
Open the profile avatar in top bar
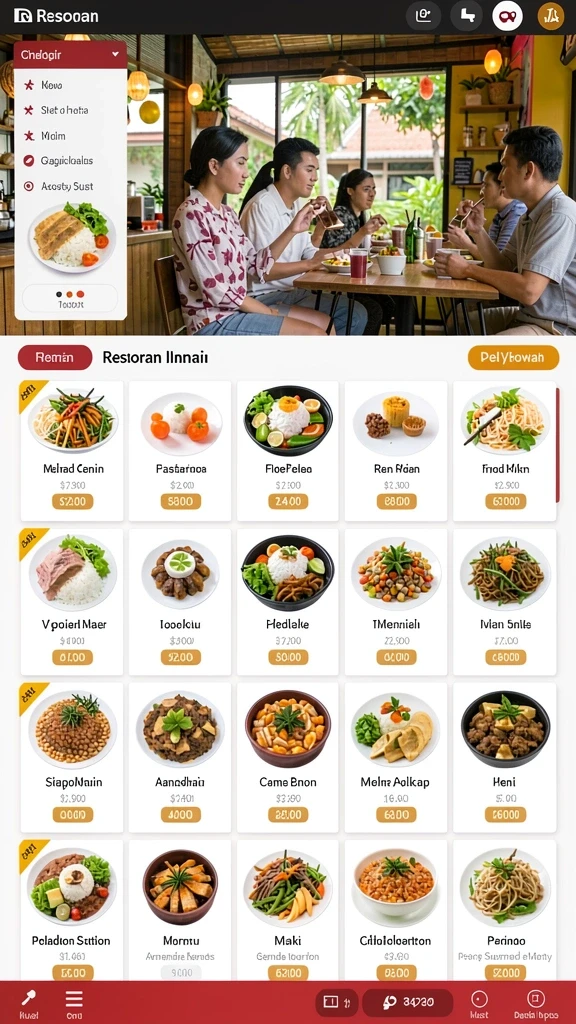[x=551, y=16]
